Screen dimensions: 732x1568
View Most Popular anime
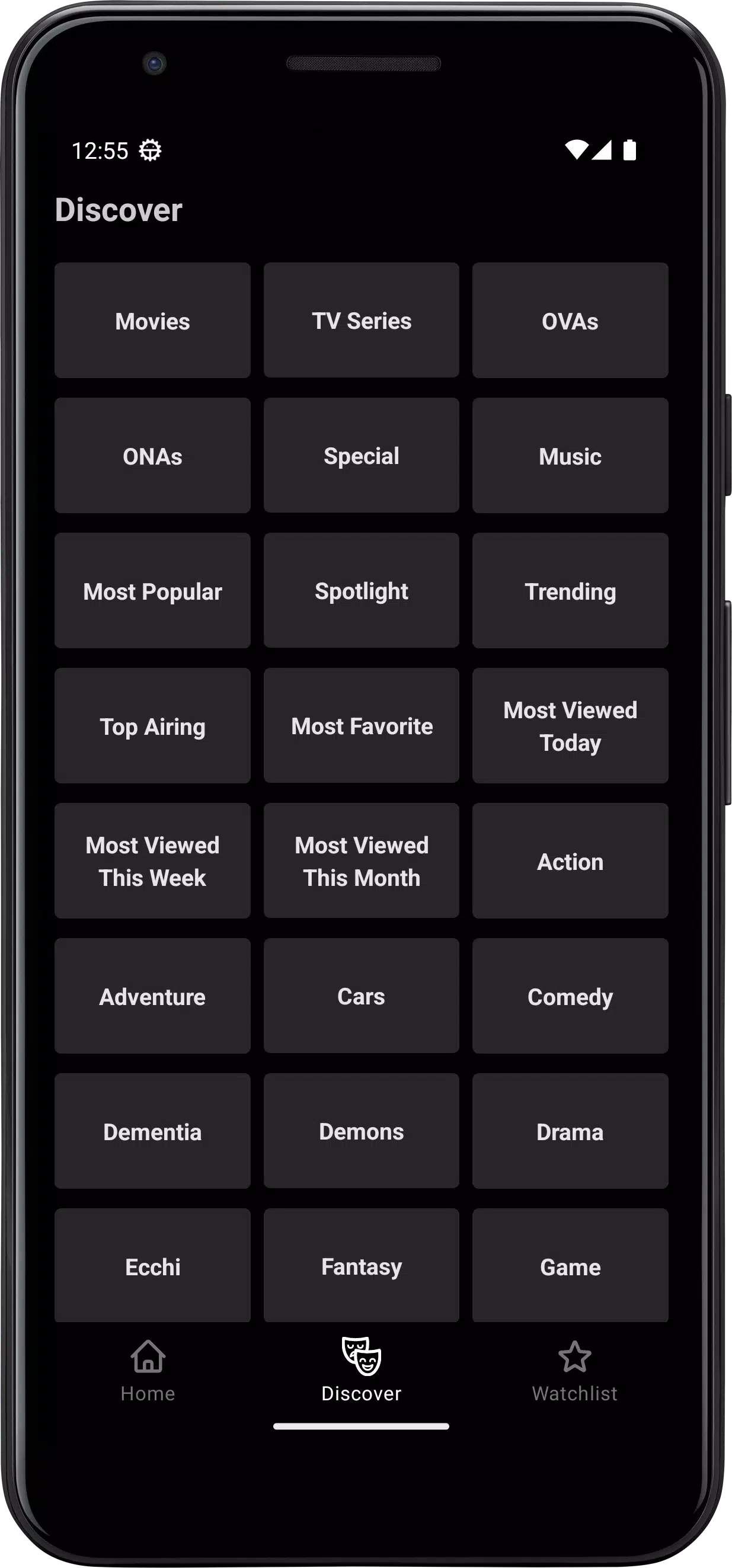coord(152,590)
